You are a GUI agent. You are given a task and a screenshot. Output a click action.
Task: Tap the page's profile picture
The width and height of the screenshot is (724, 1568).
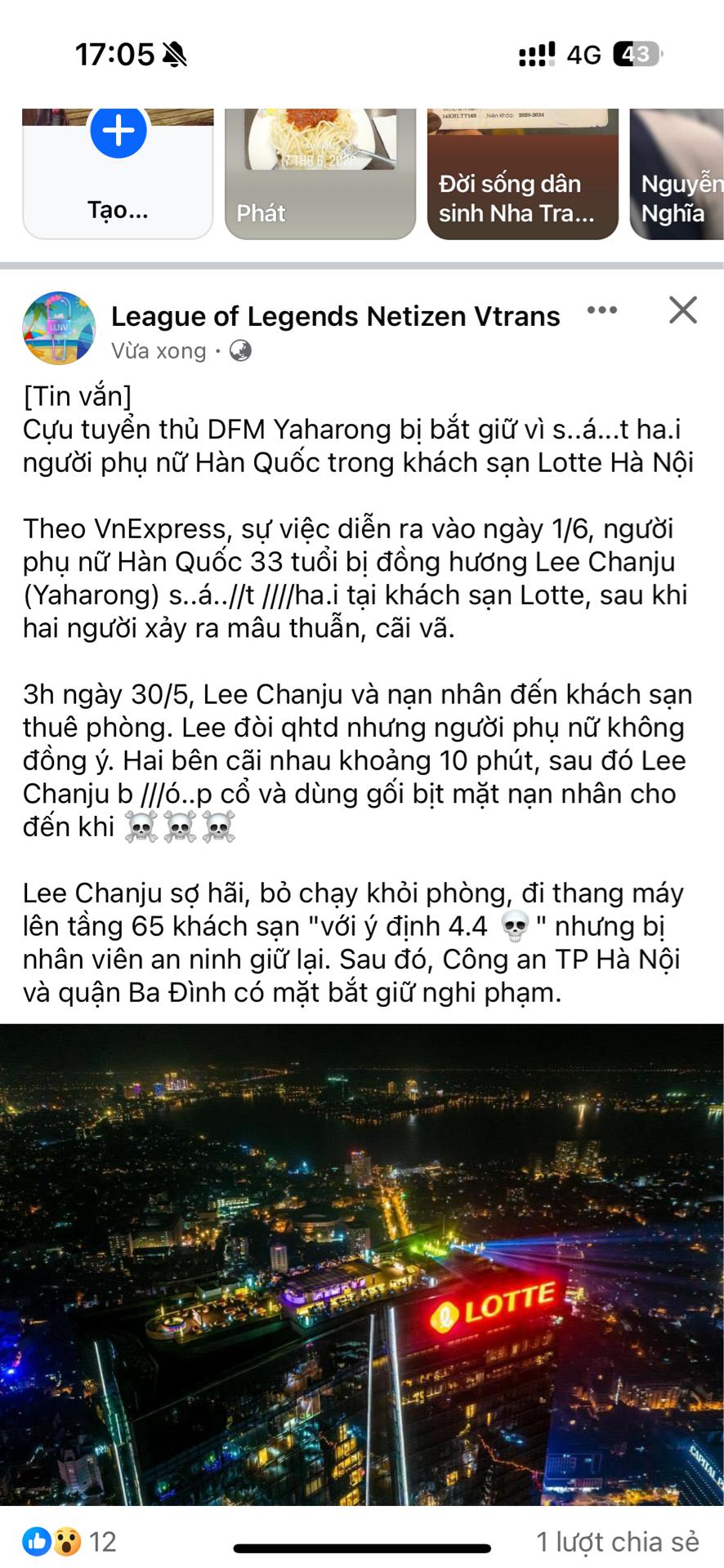point(59,328)
